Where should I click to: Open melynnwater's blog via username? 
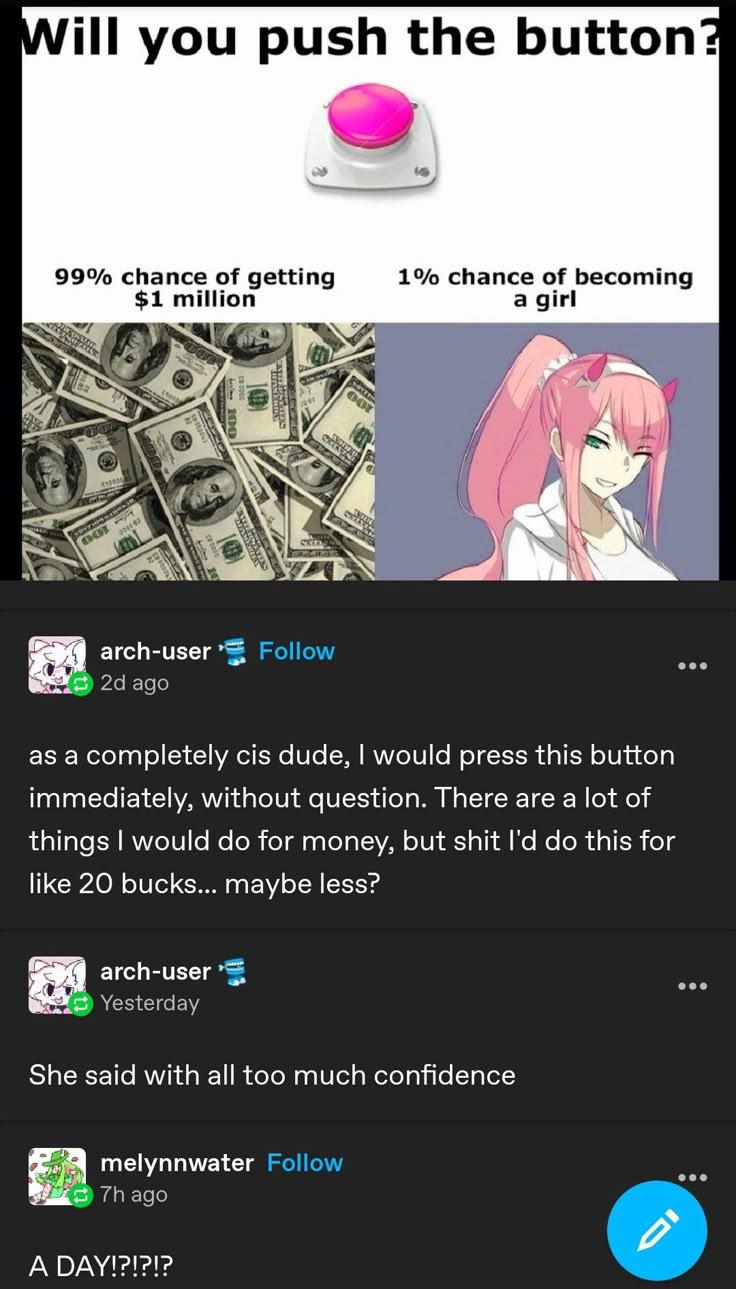[x=177, y=1163]
